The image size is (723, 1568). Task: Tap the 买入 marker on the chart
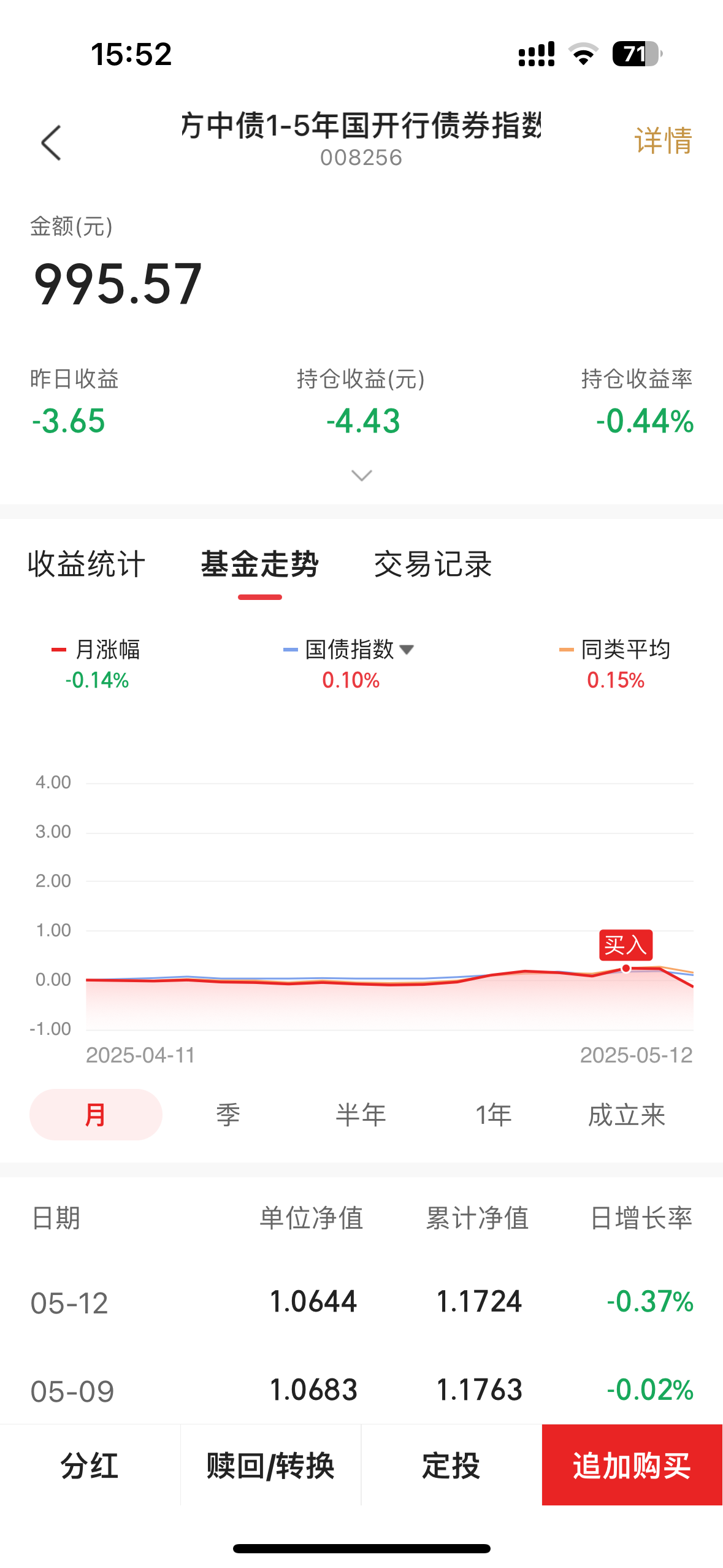point(625,945)
